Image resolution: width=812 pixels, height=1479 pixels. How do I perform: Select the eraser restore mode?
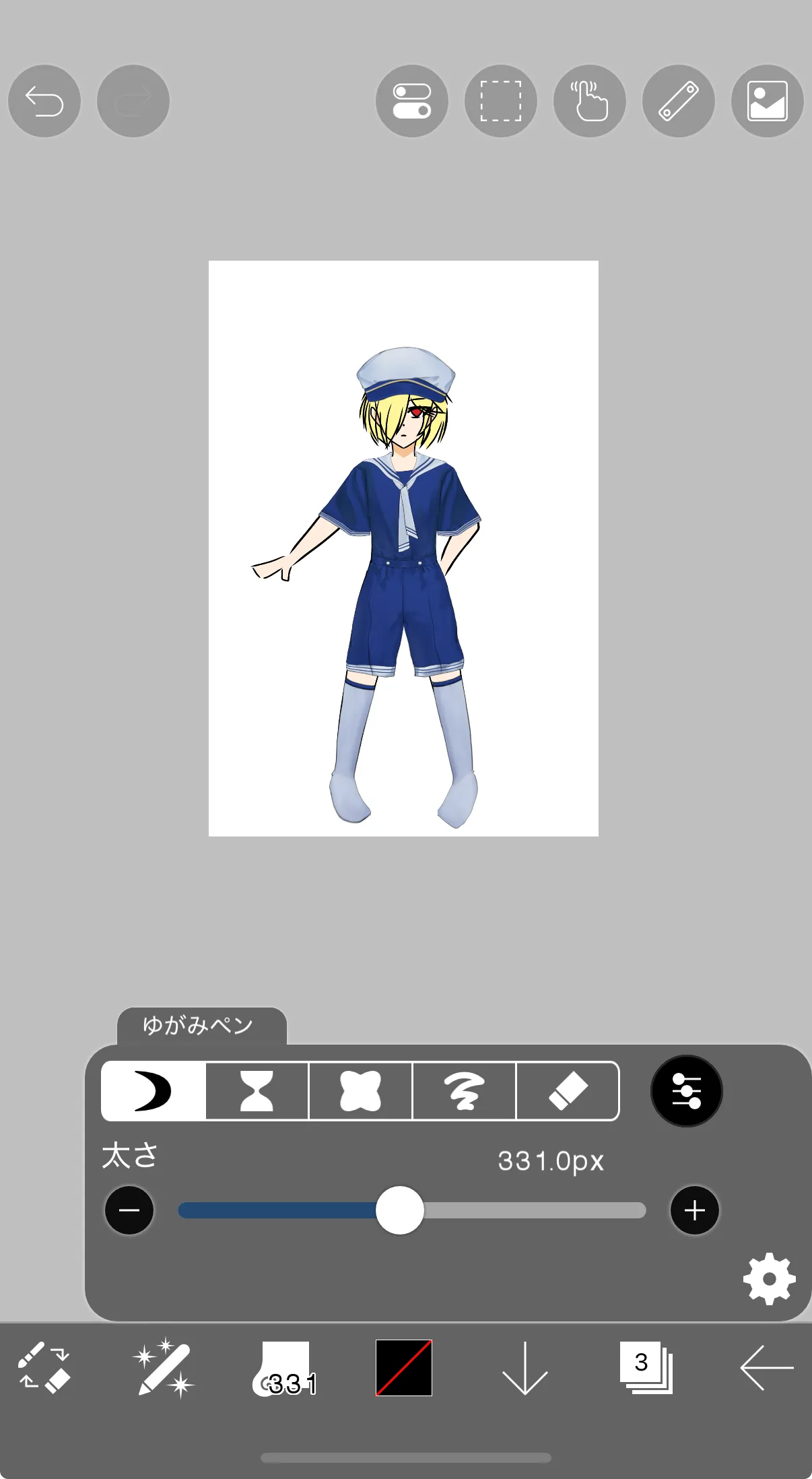point(568,1091)
